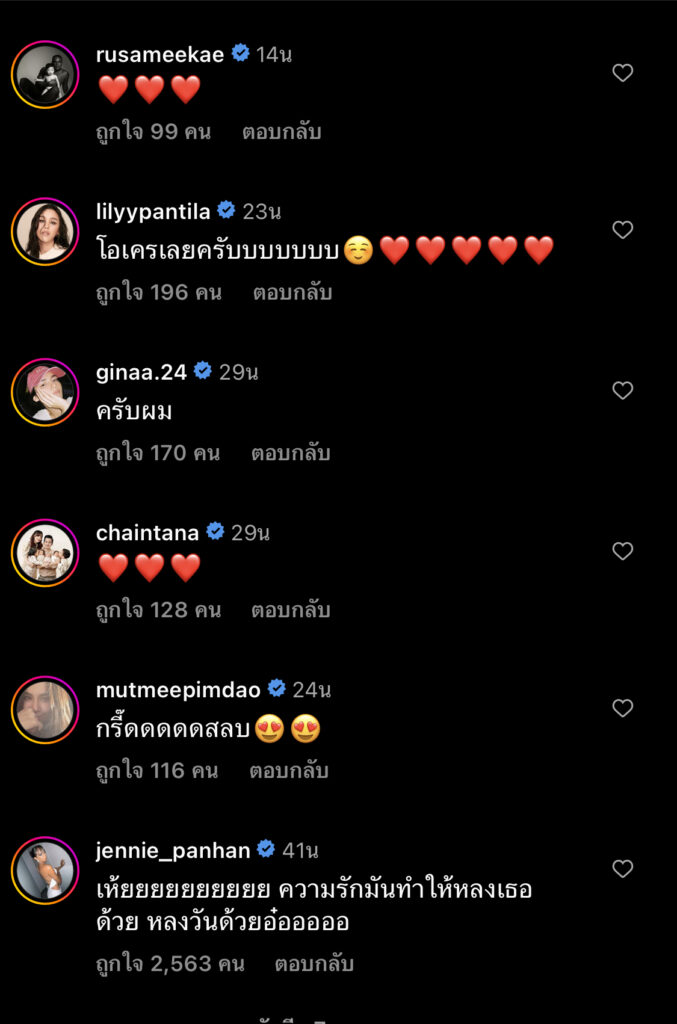View the 196 likes on lilyypantila's comment
Screen dimensions: 677x1024
pos(158,293)
